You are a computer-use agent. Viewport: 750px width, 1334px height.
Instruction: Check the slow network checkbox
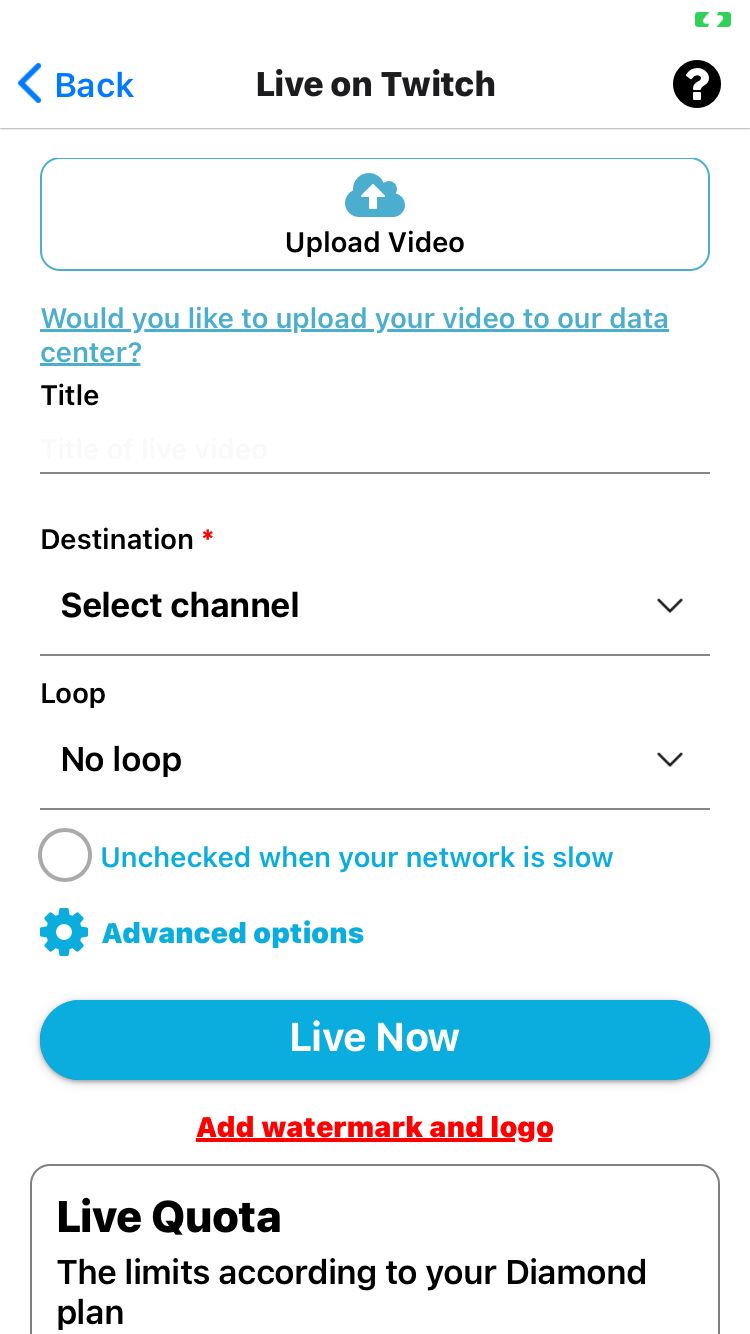click(65, 856)
